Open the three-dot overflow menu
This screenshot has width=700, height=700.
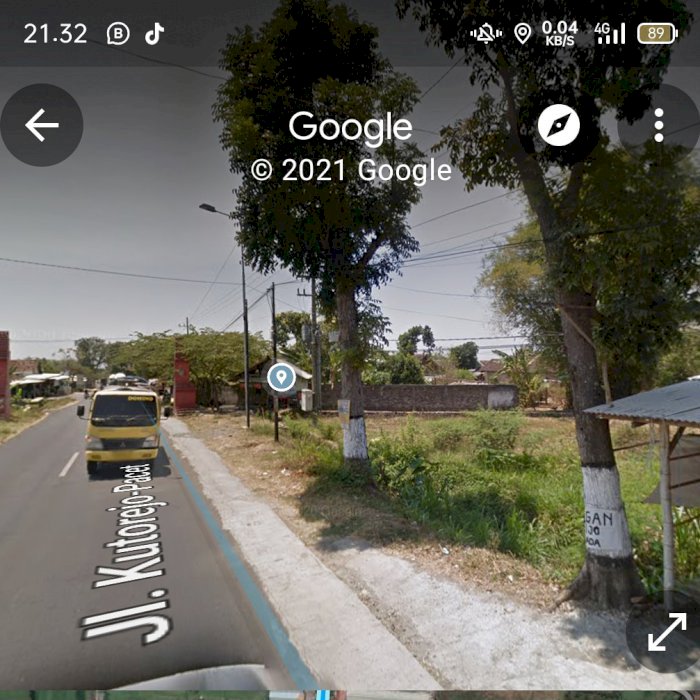[658, 125]
